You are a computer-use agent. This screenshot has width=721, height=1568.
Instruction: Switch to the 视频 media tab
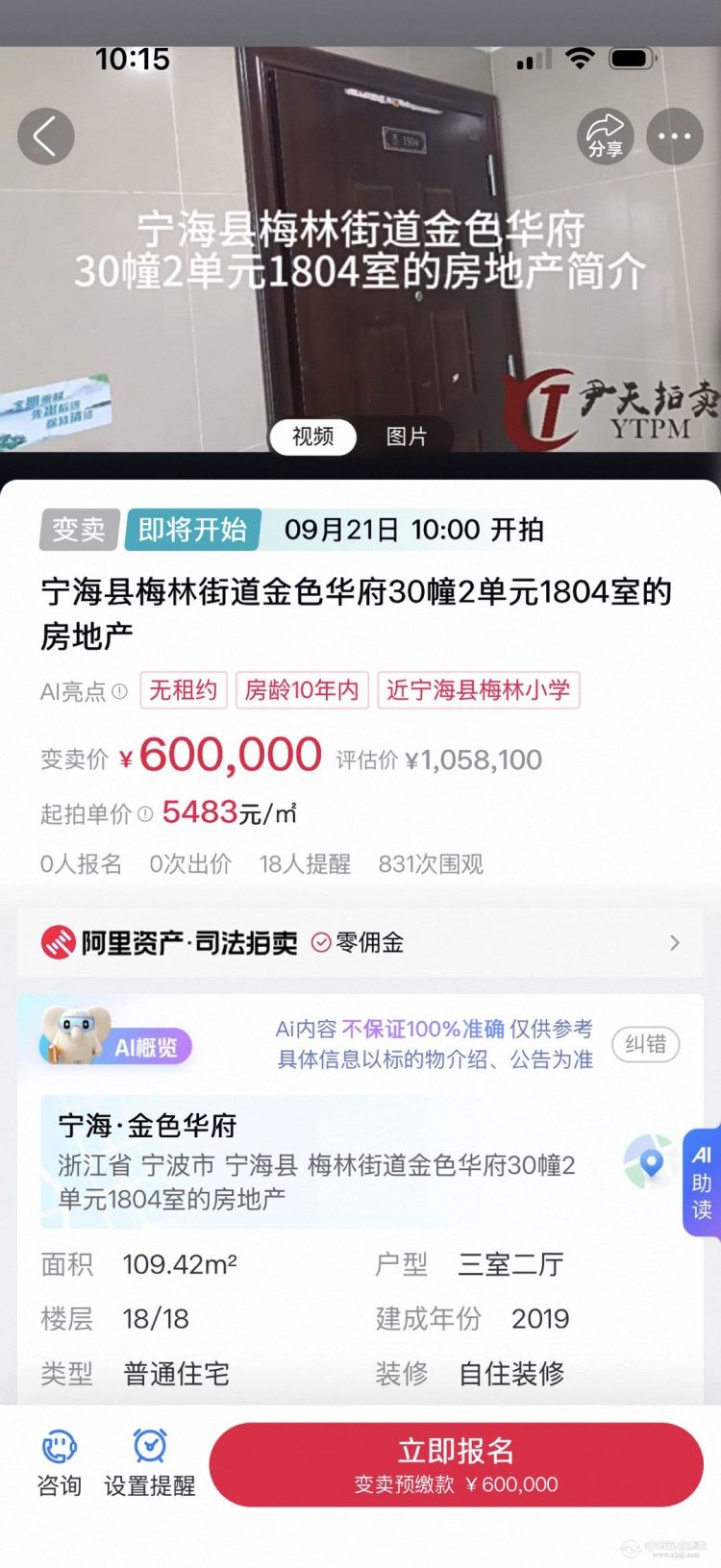point(312,436)
